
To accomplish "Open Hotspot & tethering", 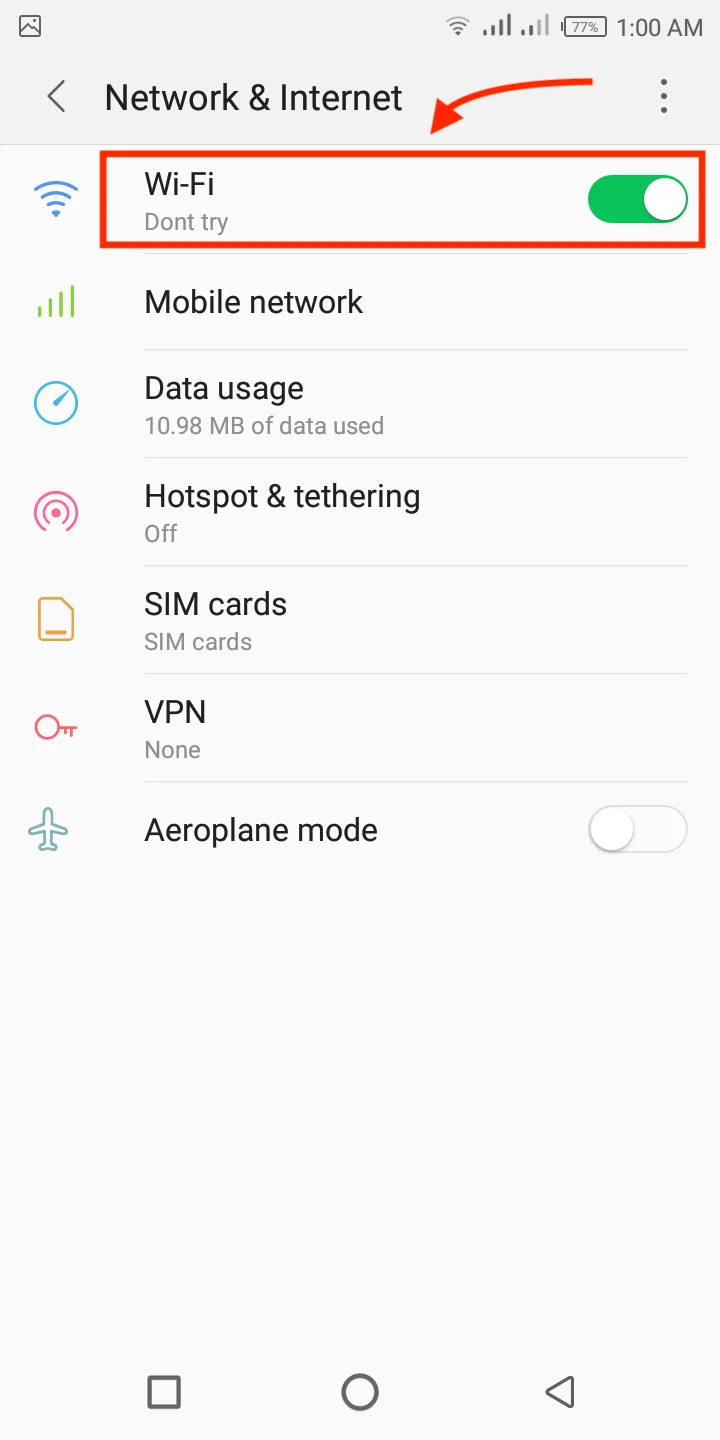I will pyautogui.click(x=360, y=512).
